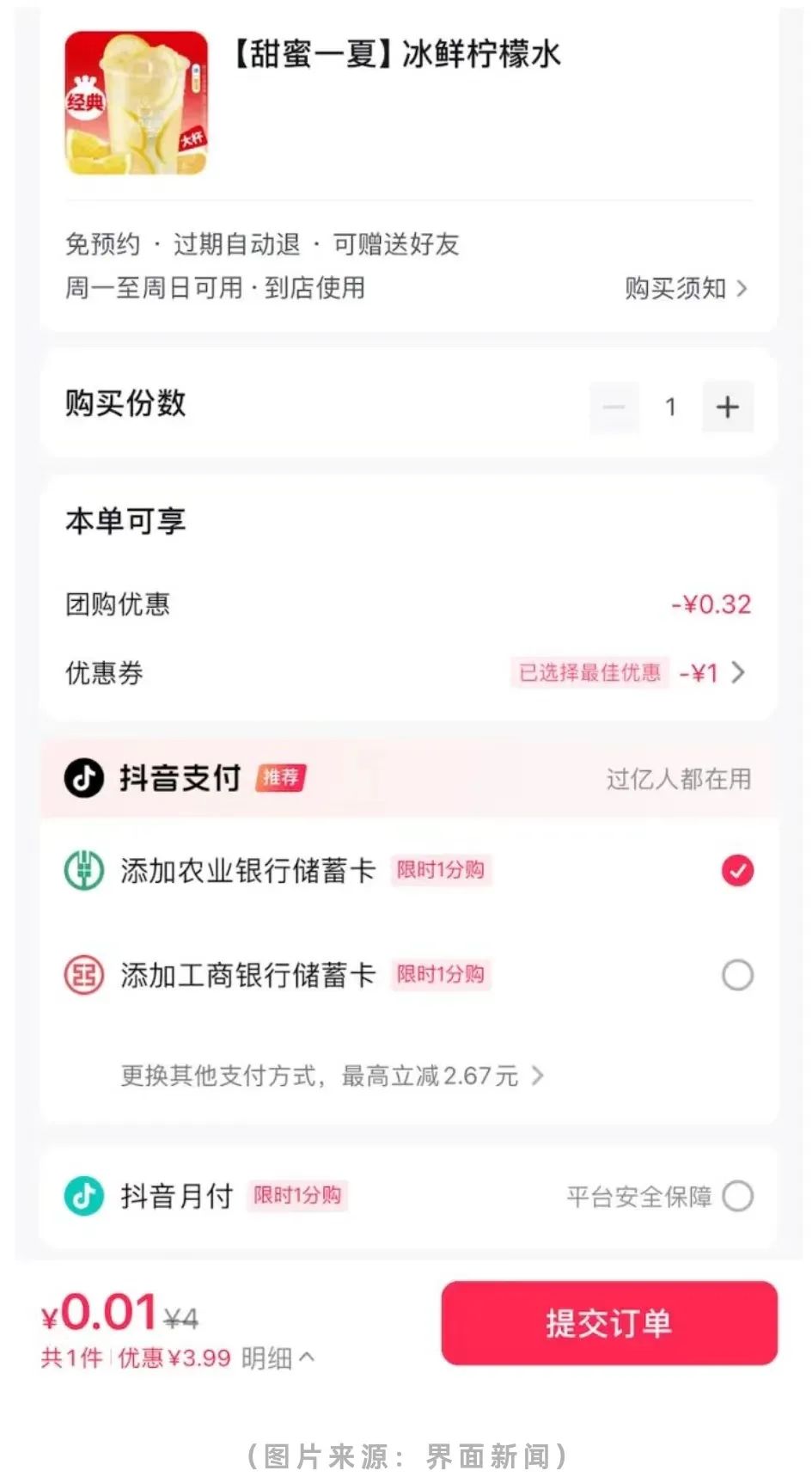The image size is (812, 1477).
Task: Open 购买须知 purchase notes
Action: (686, 289)
